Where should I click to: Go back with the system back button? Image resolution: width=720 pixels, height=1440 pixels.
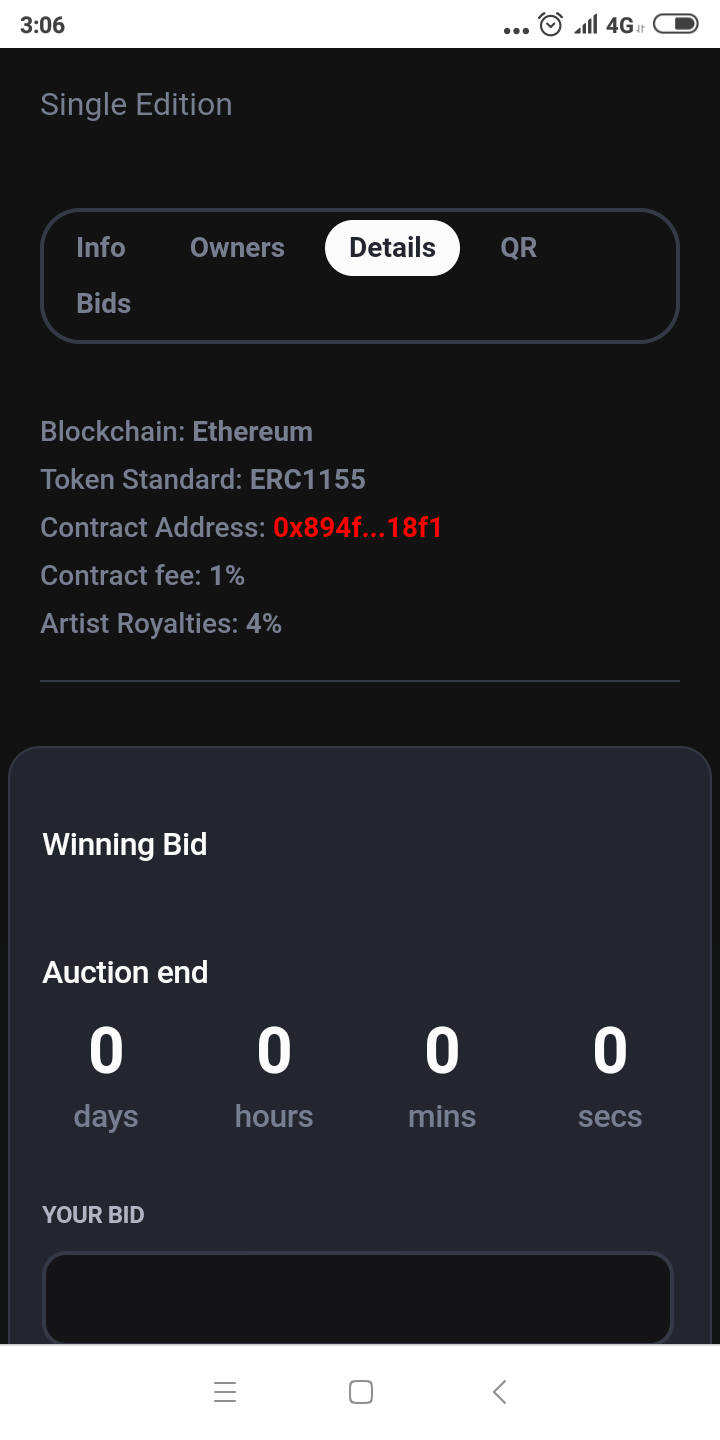tap(500, 1392)
